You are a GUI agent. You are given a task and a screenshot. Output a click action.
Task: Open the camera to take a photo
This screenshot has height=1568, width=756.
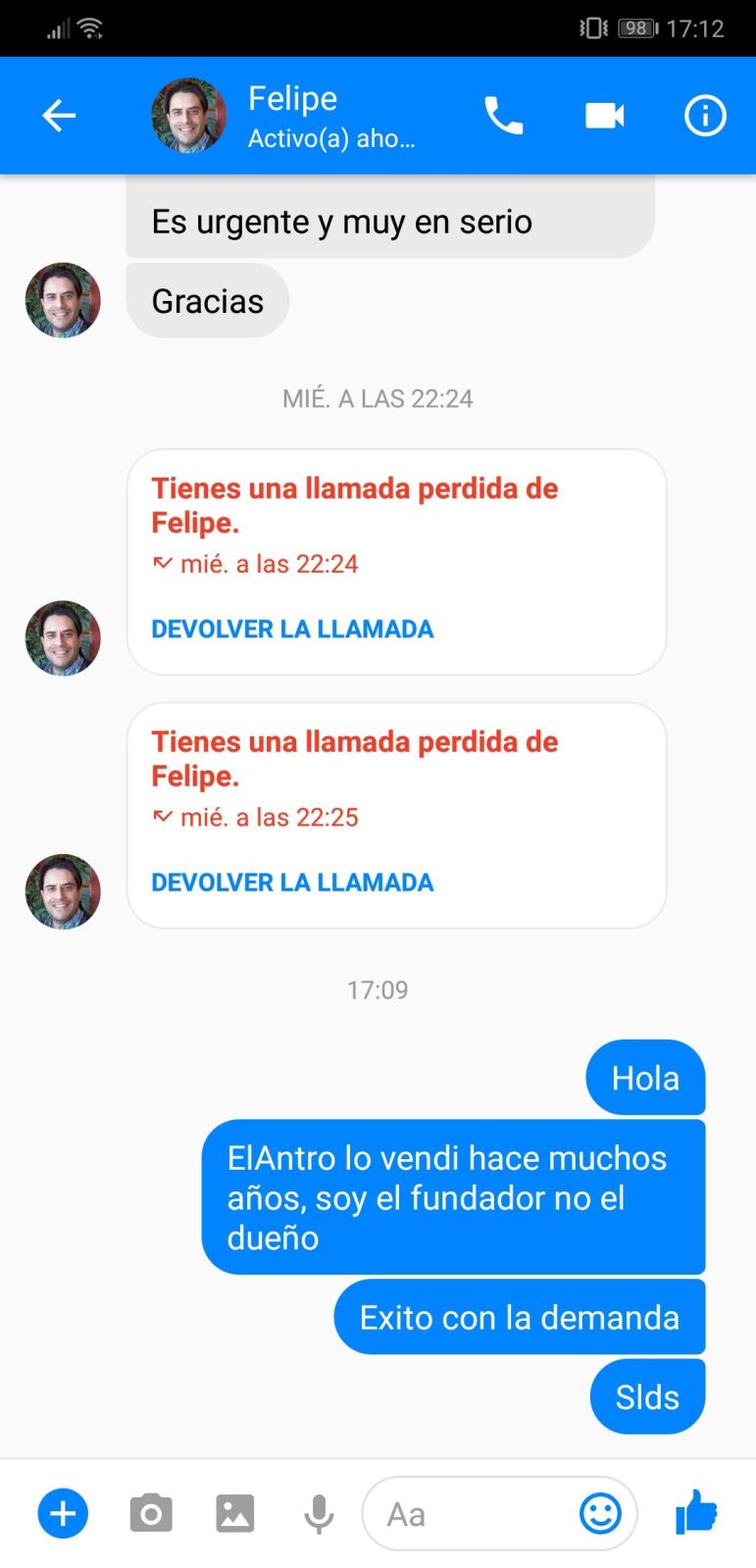[x=151, y=1513]
